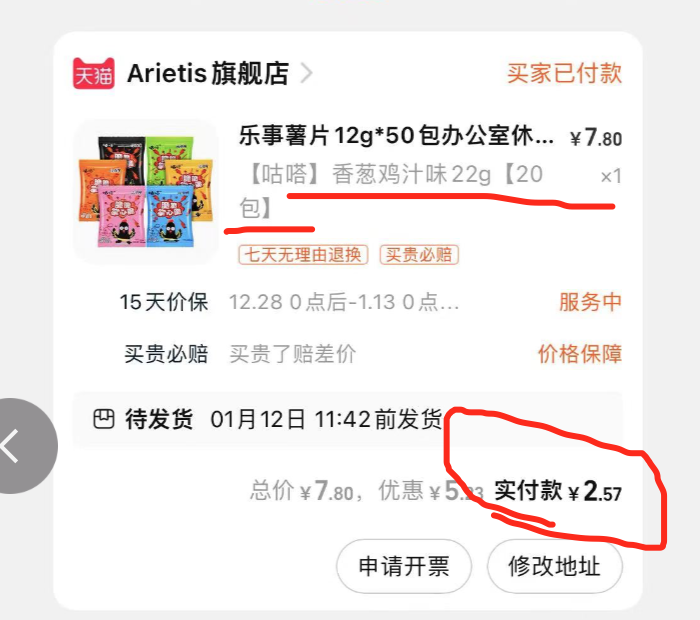This screenshot has width=700, height=620.
Task: Tap 修改地址 to change shipping address
Action: tap(554, 567)
